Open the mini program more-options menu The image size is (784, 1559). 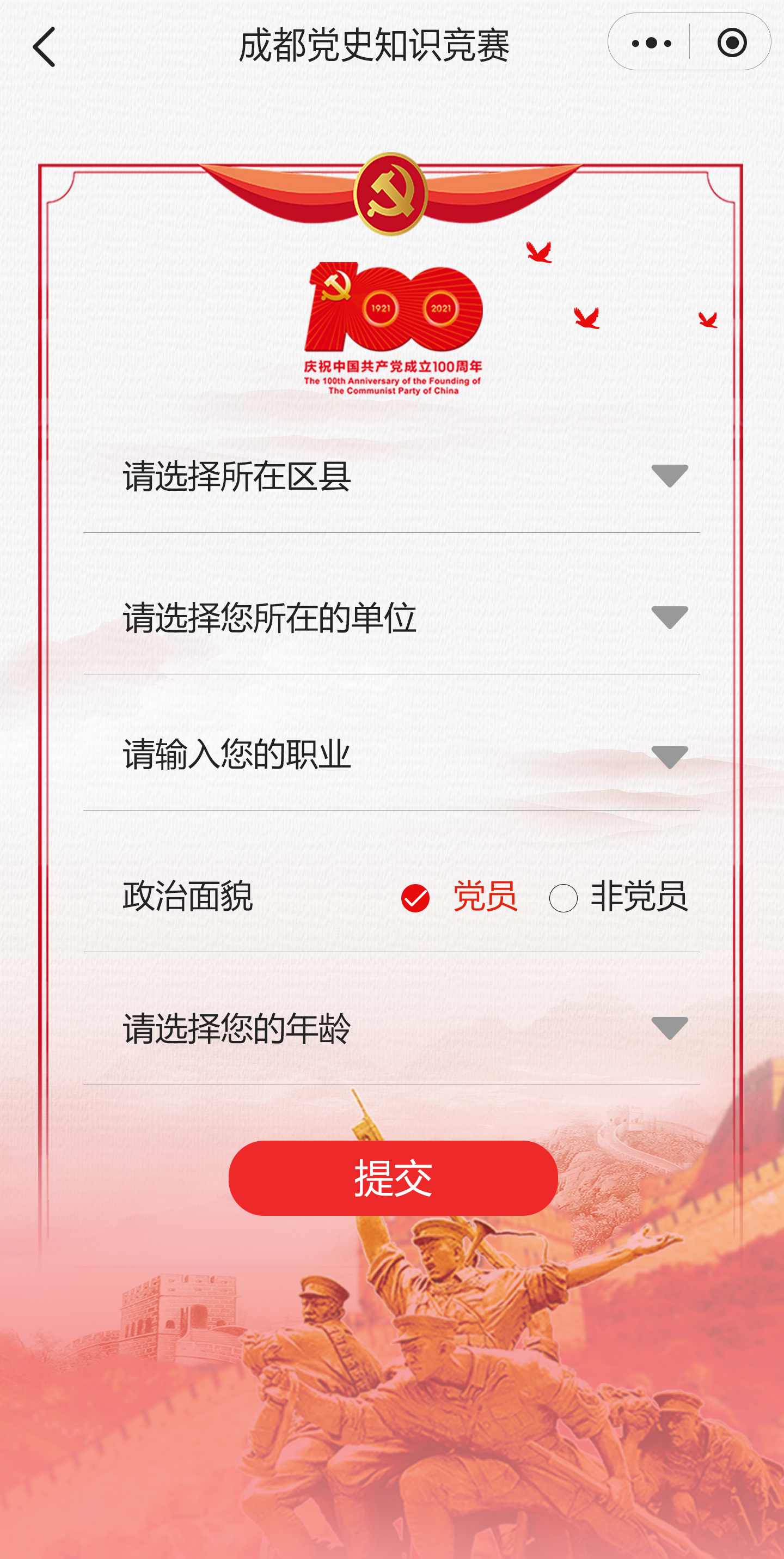(650, 43)
